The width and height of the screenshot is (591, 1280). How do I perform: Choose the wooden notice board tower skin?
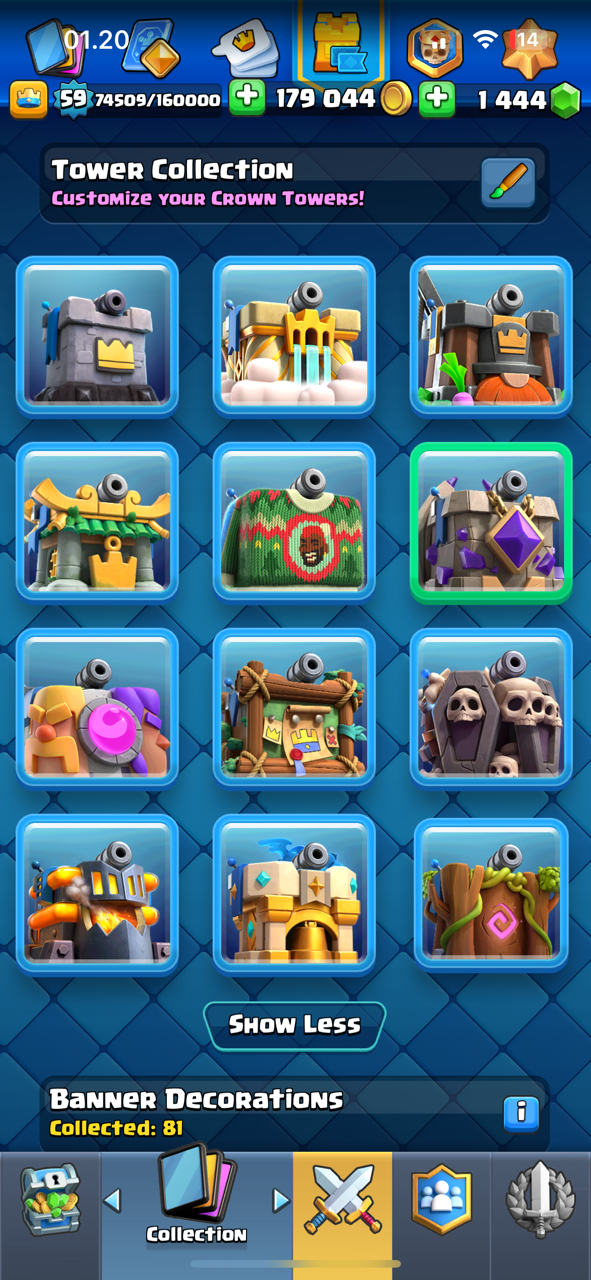[x=294, y=707]
